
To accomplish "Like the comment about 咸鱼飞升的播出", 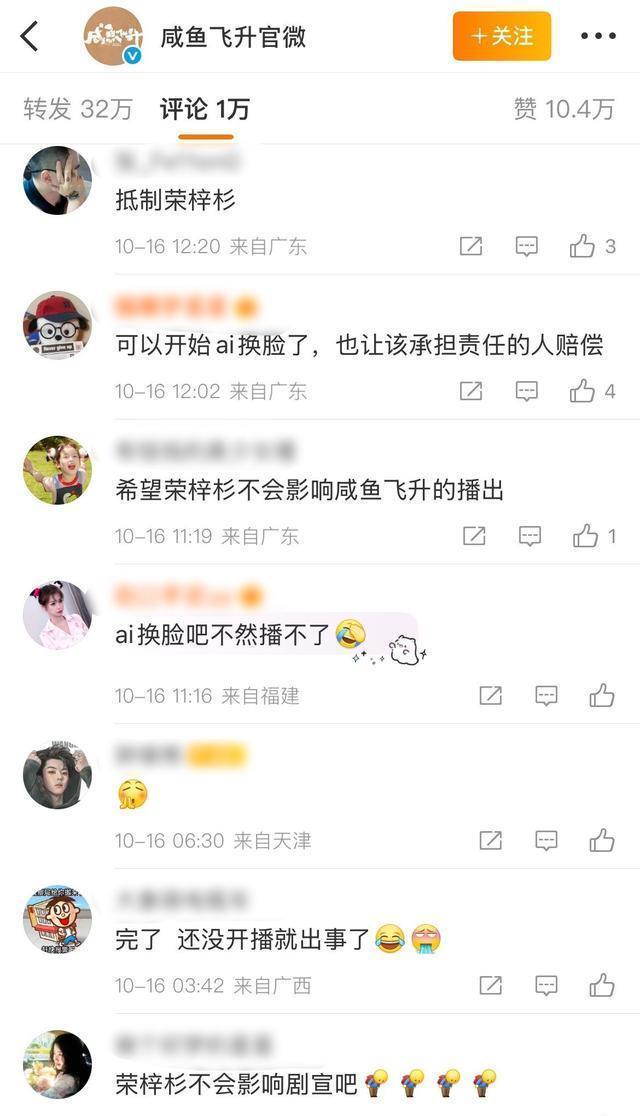I will click(586, 536).
